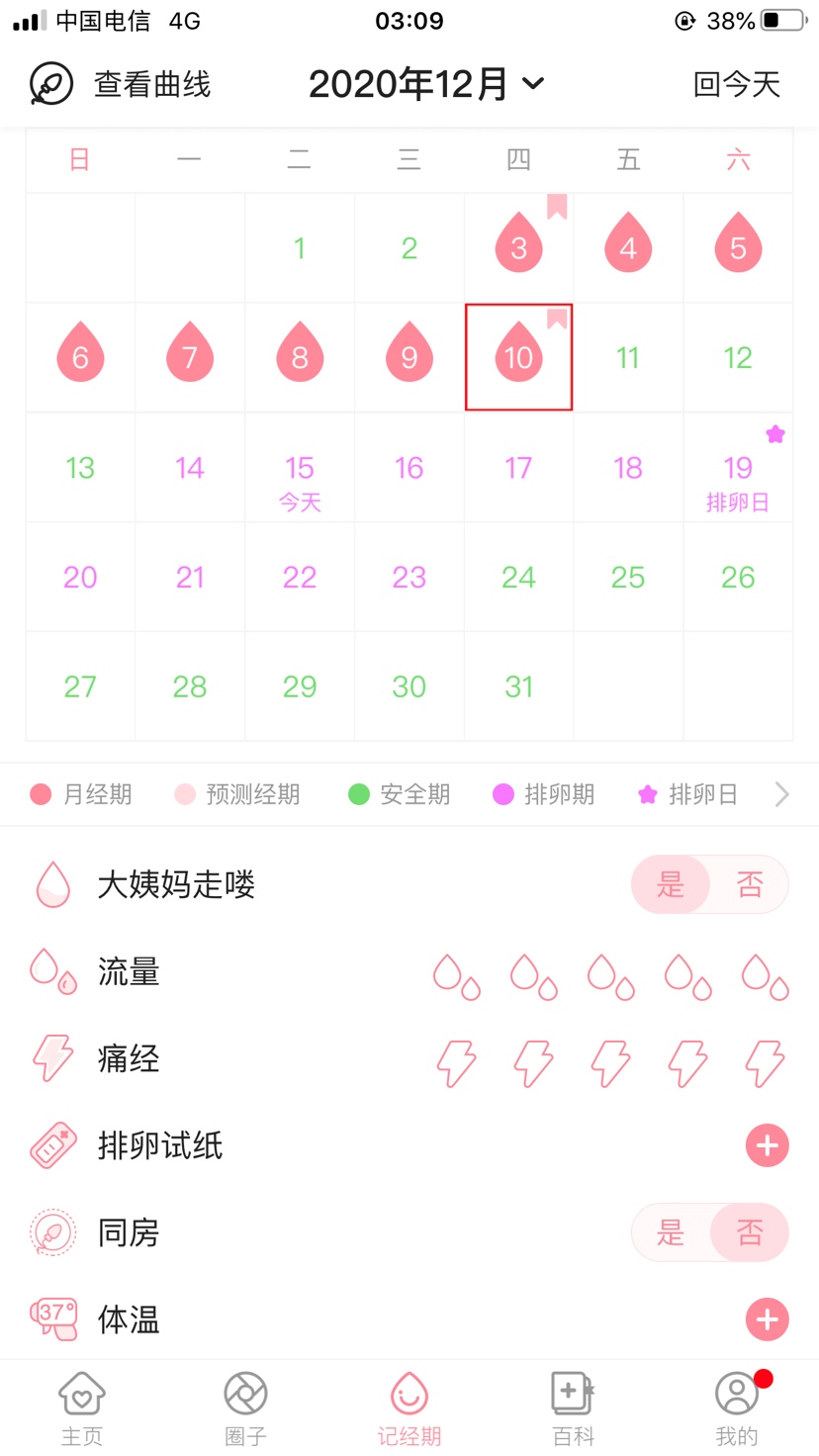Switch to the 我的 tab

point(737,1408)
